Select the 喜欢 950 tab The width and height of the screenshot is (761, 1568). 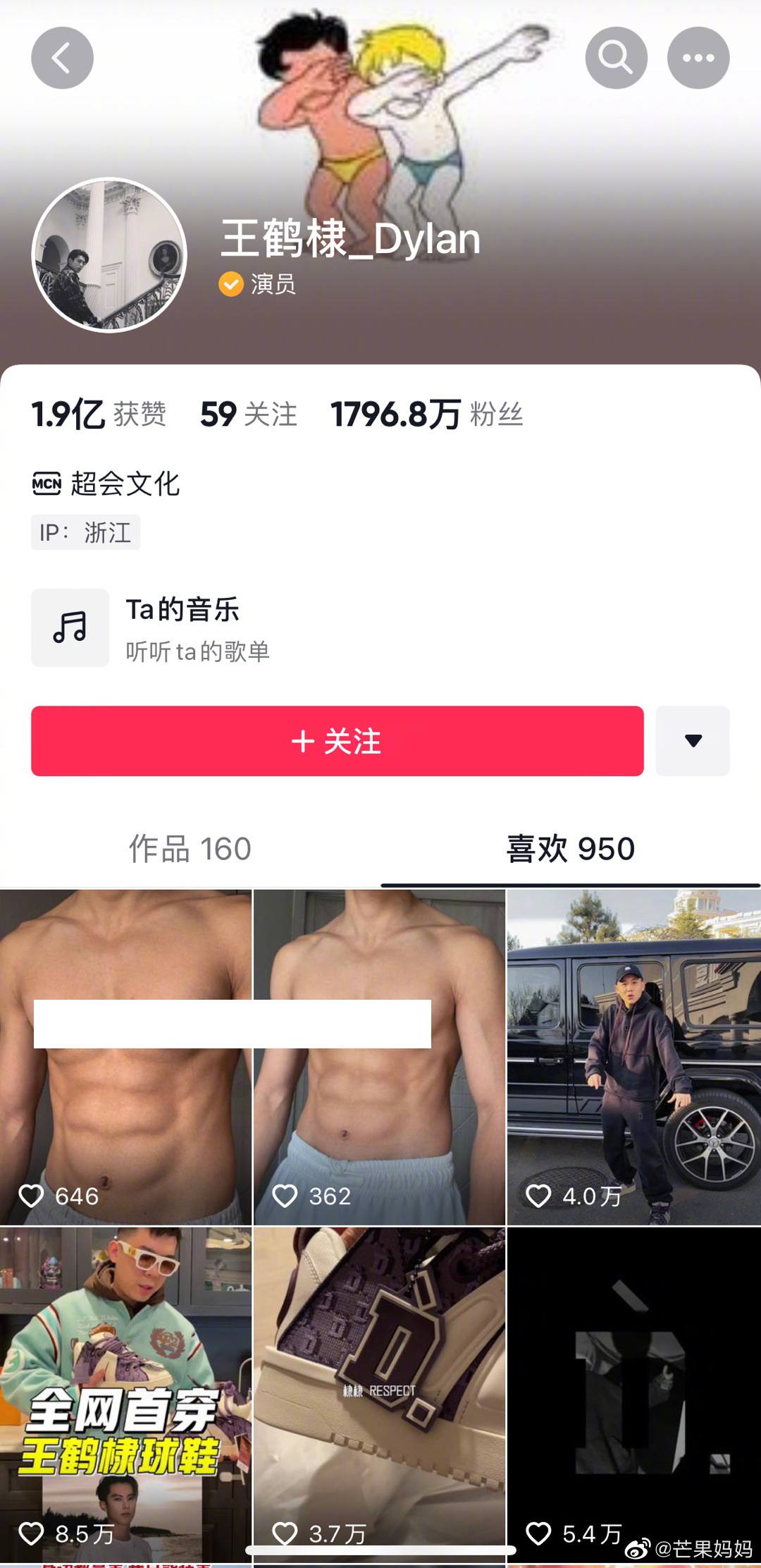(x=570, y=849)
